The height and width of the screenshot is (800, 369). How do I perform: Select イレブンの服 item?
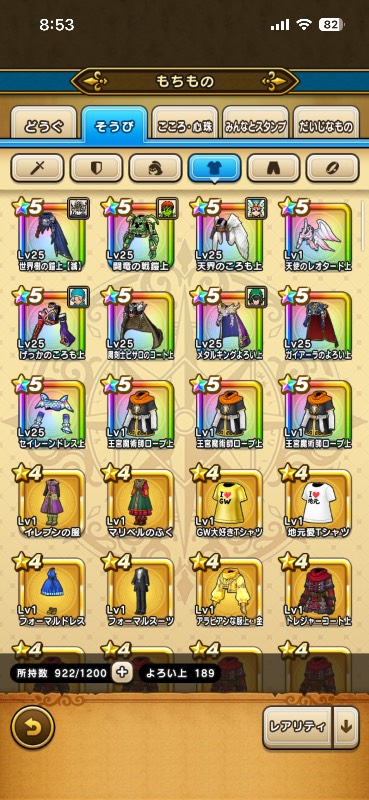[52, 501]
